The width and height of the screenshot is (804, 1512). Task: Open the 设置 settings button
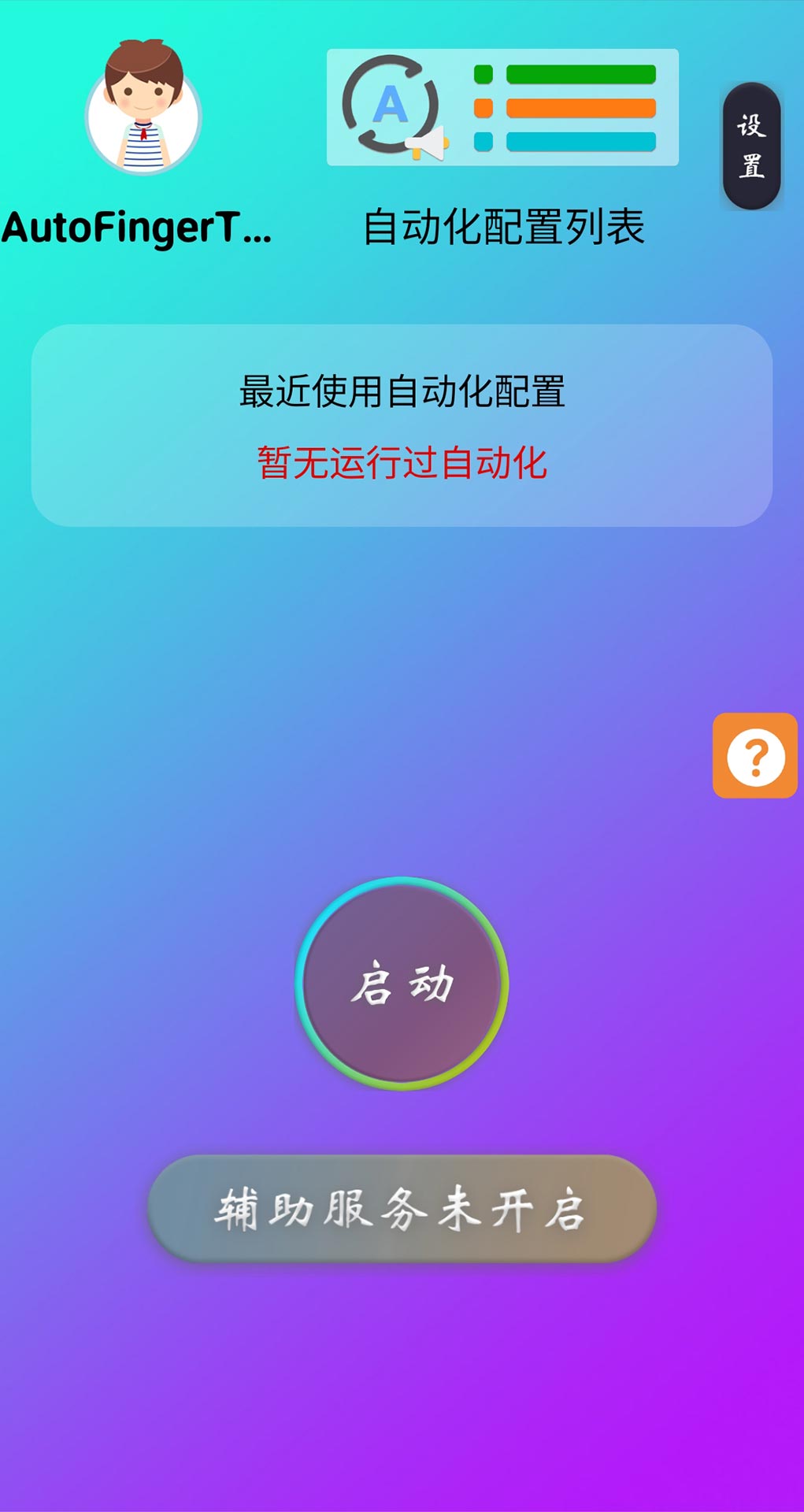coord(751,146)
